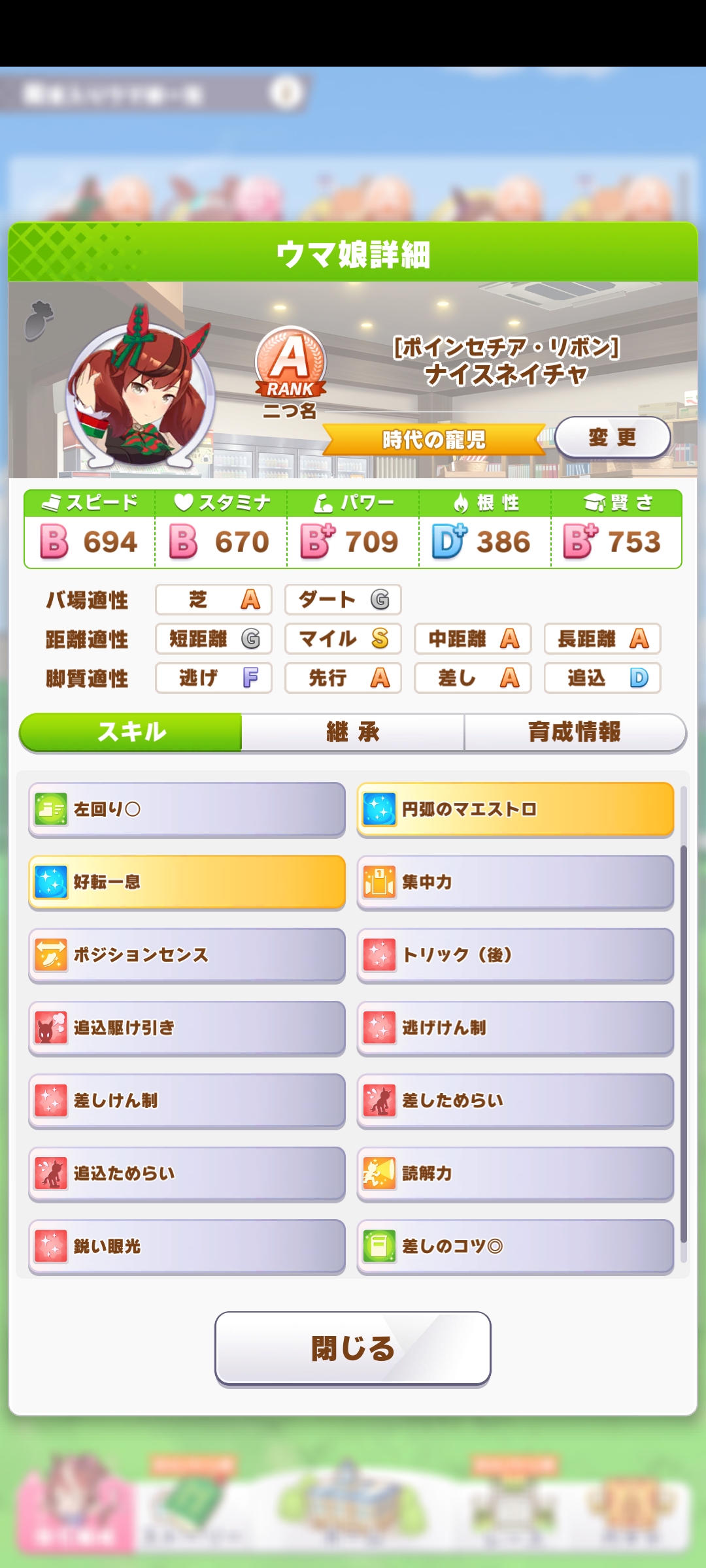The height and width of the screenshot is (1568, 706).
Task: View the 追込ためらい skill
Action: click(187, 1173)
